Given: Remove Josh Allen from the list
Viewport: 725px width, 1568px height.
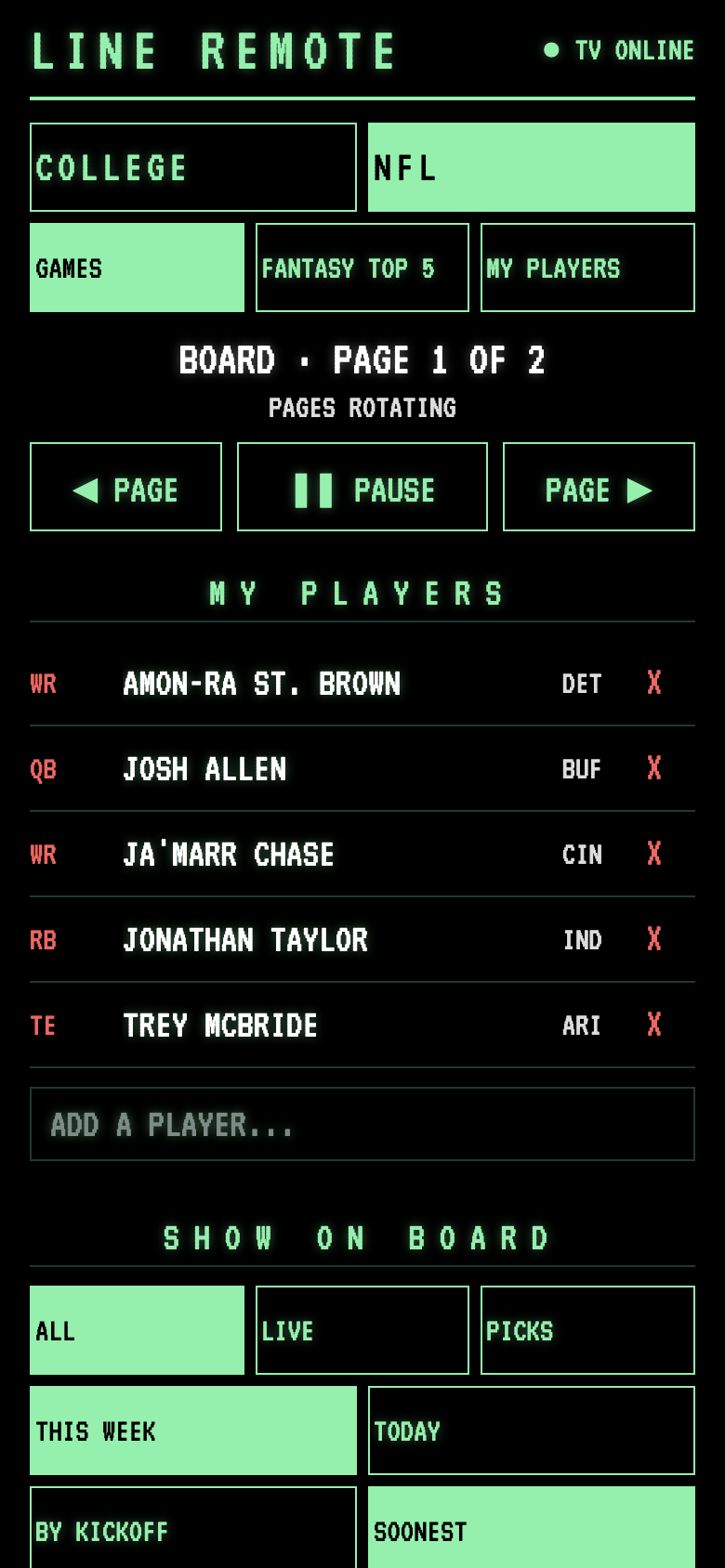Looking at the screenshot, I should click(x=654, y=768).
